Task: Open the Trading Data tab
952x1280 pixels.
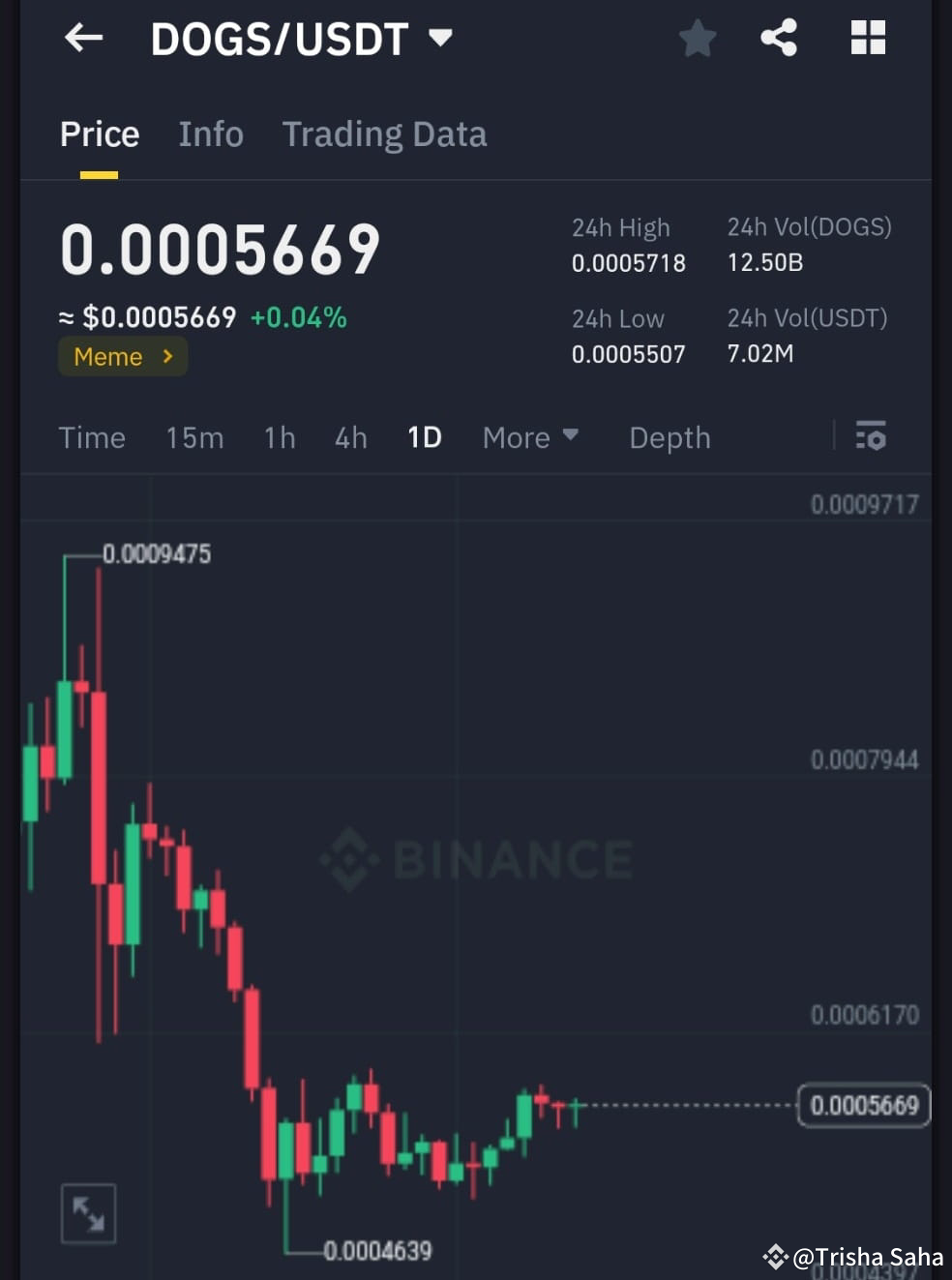Action: pos(384,134)
